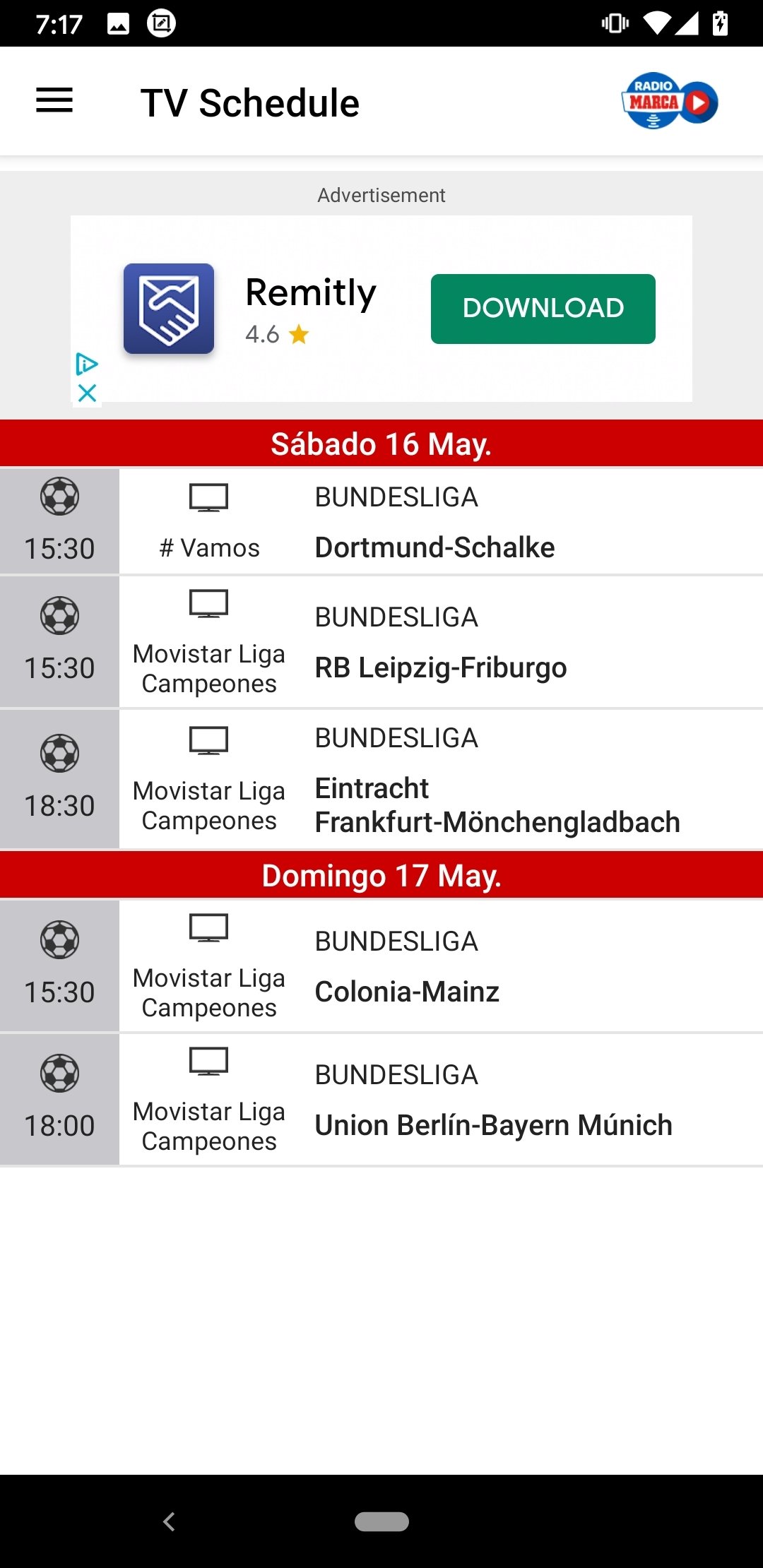Open the hamburger navigation menu
763x1568 pixels.
(x=54, y=101)
